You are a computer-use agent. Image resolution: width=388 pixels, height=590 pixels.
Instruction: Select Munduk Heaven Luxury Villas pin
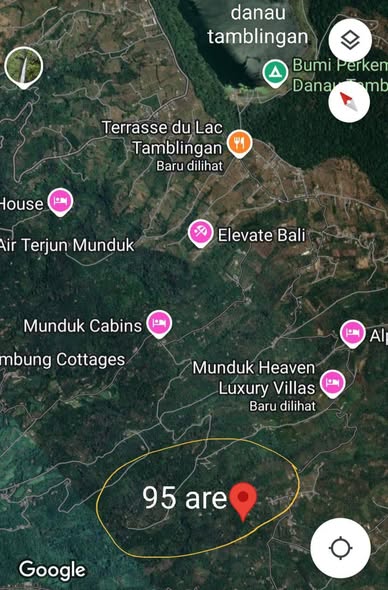coord(333,384)
